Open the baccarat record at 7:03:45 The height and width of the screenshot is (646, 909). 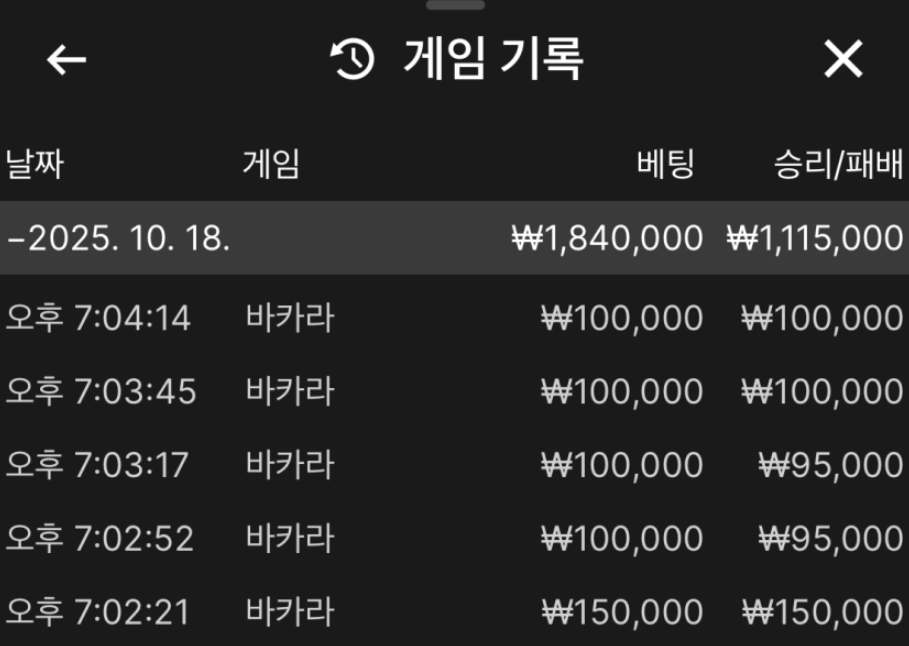point(454,392)
